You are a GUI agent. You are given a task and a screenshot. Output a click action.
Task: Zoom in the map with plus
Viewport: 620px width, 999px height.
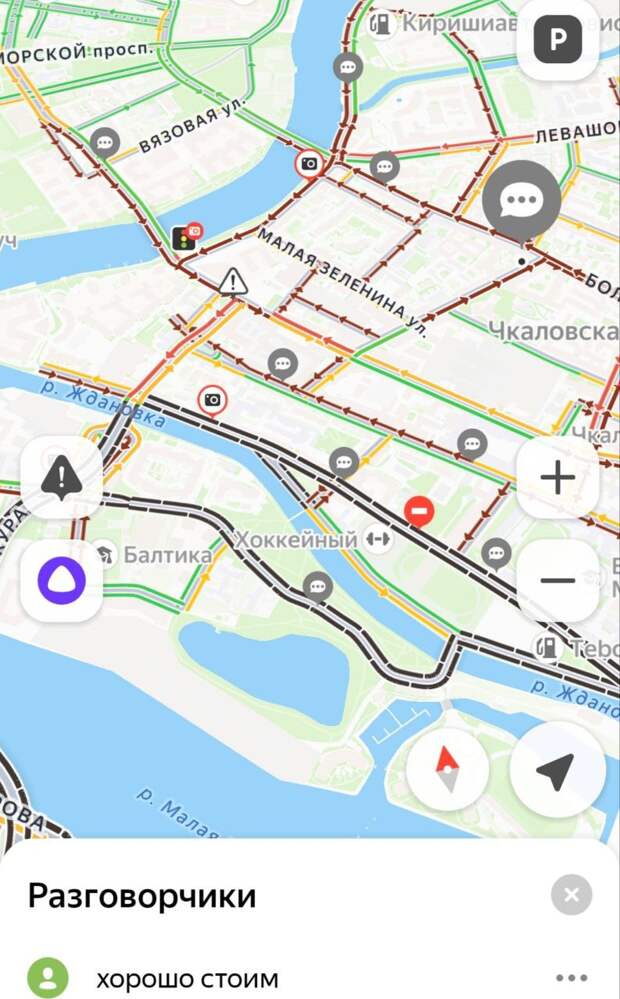pos(557,477)
